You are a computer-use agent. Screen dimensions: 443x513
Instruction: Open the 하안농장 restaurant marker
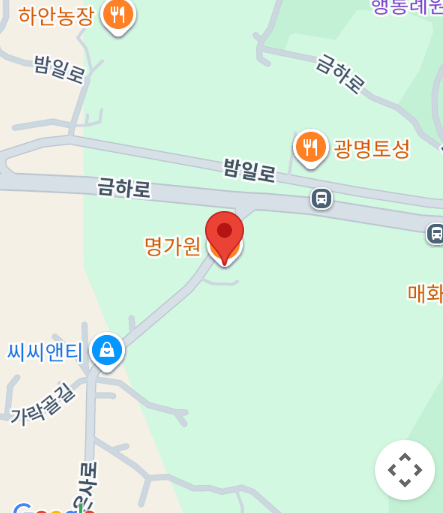coord(118,16)
